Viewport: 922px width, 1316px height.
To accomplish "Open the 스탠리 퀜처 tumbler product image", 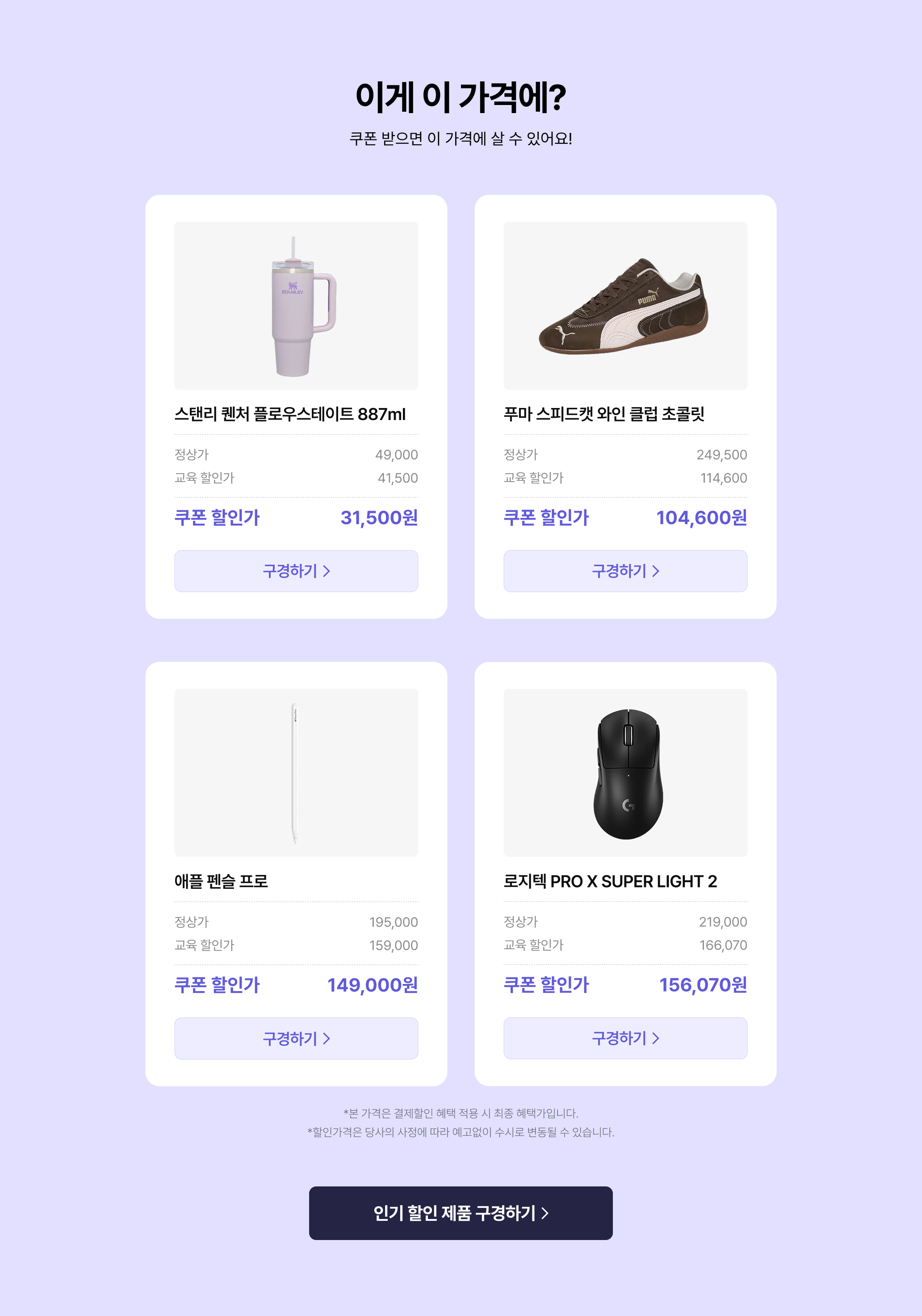I will coord(296,306).
